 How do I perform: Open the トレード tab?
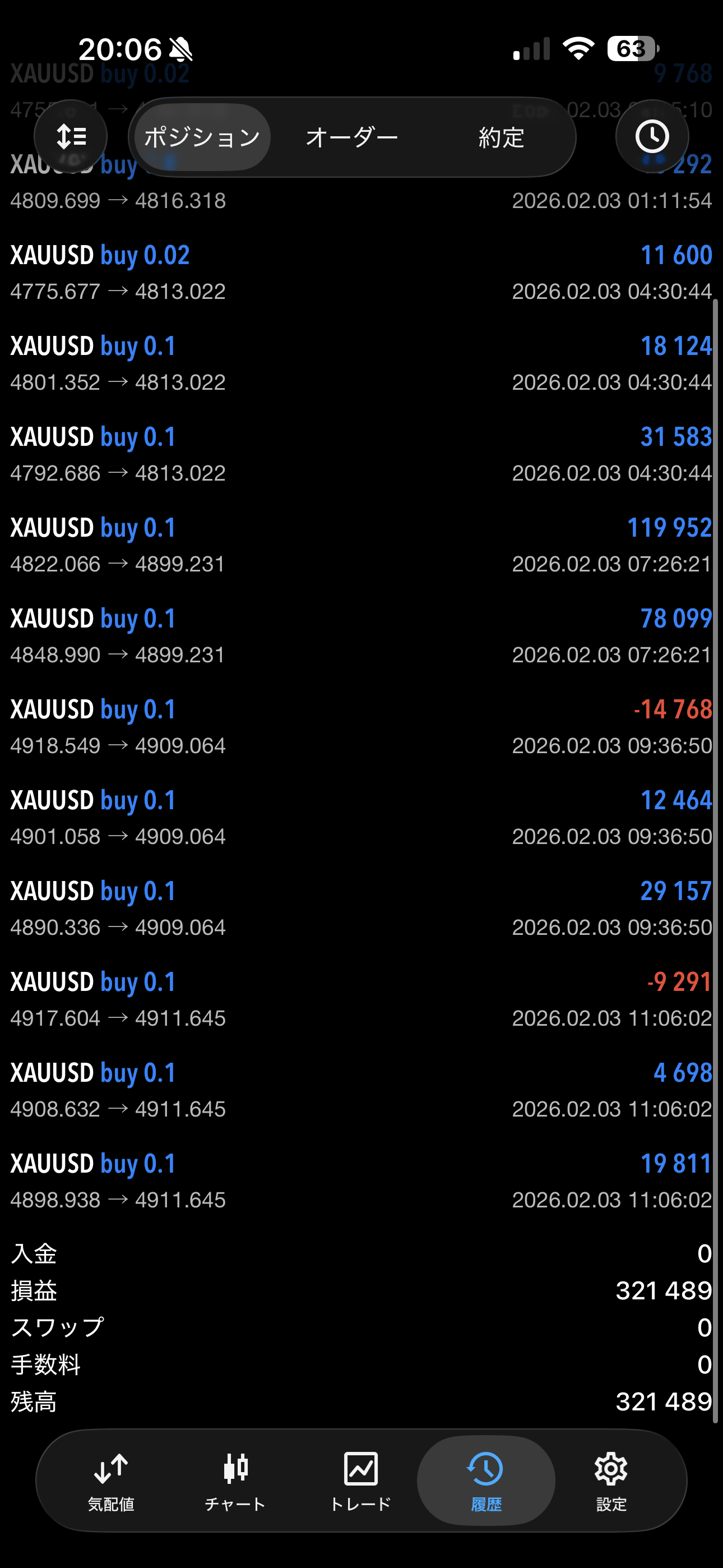[x=360, y=1481]
